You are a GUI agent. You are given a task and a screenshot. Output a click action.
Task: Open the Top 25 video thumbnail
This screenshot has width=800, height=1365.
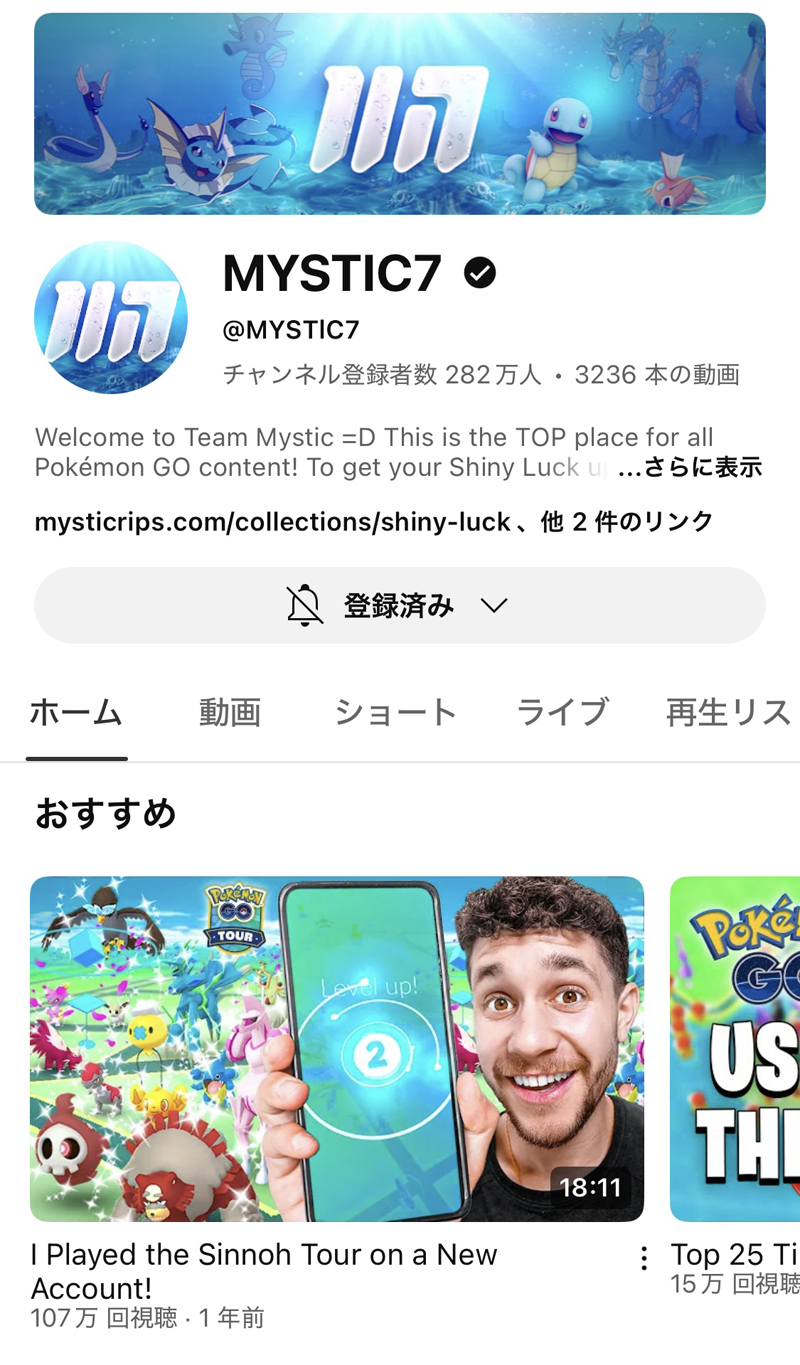pyautogui.click(x=735, y=1049)
